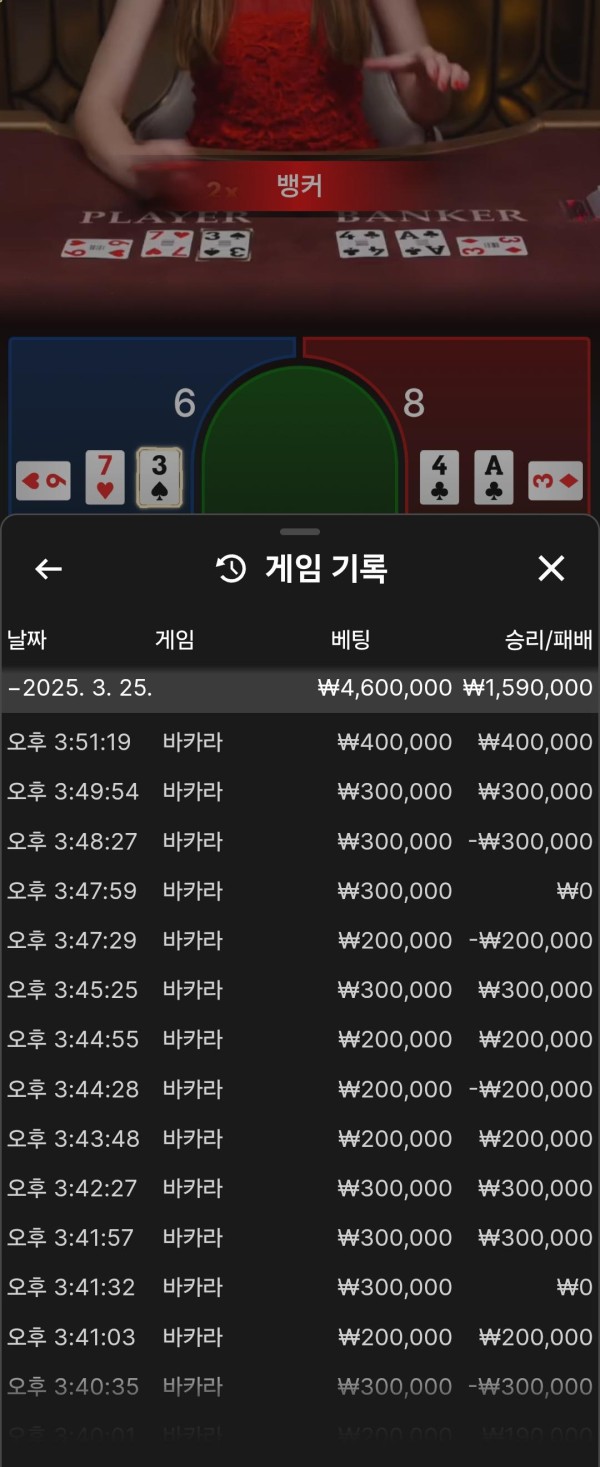Open the 오후 3:45:25 baccarat round
600x1467 pixels.
300,989
